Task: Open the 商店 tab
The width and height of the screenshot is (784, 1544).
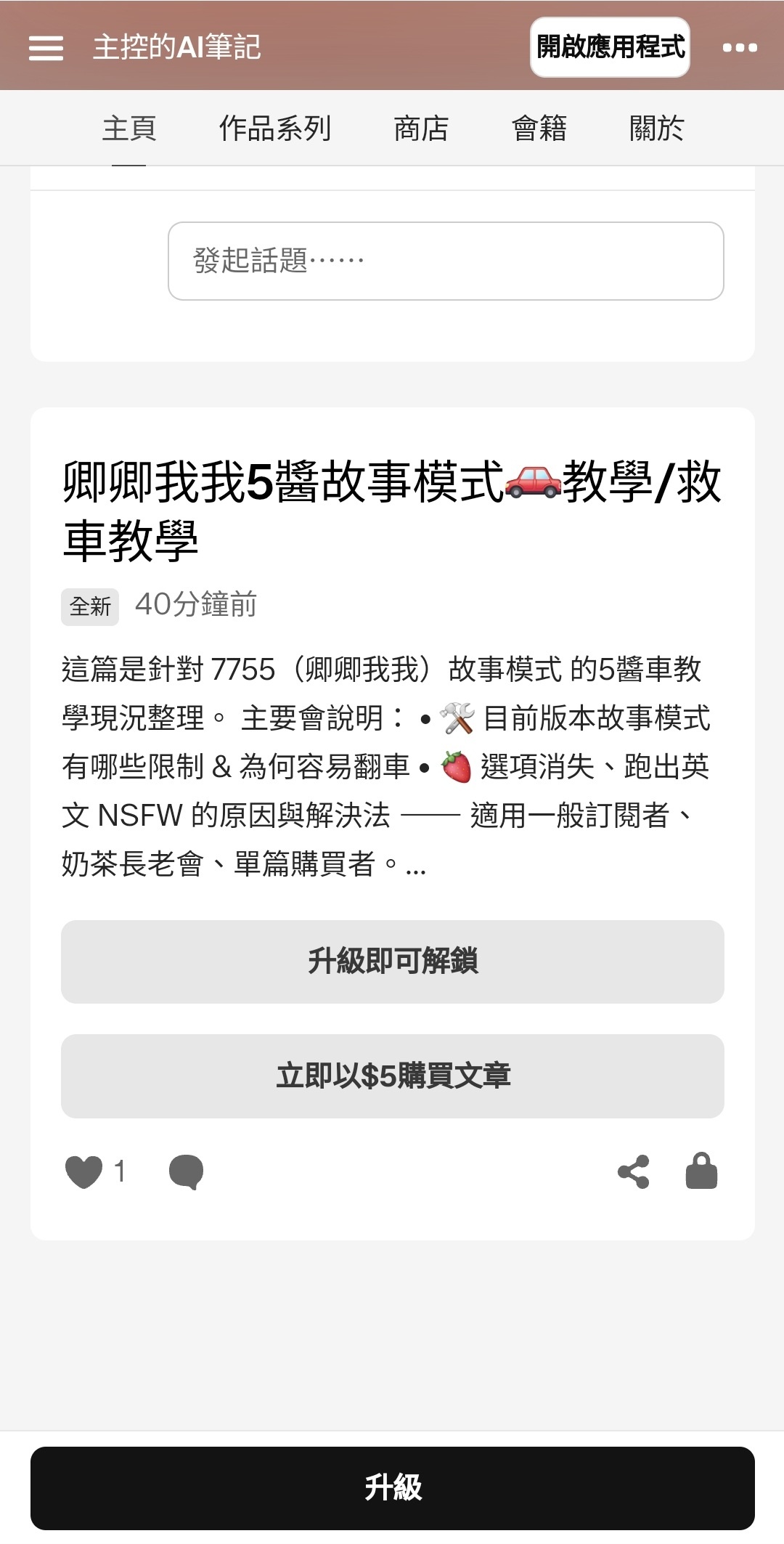Action: (x=421, y=129)
